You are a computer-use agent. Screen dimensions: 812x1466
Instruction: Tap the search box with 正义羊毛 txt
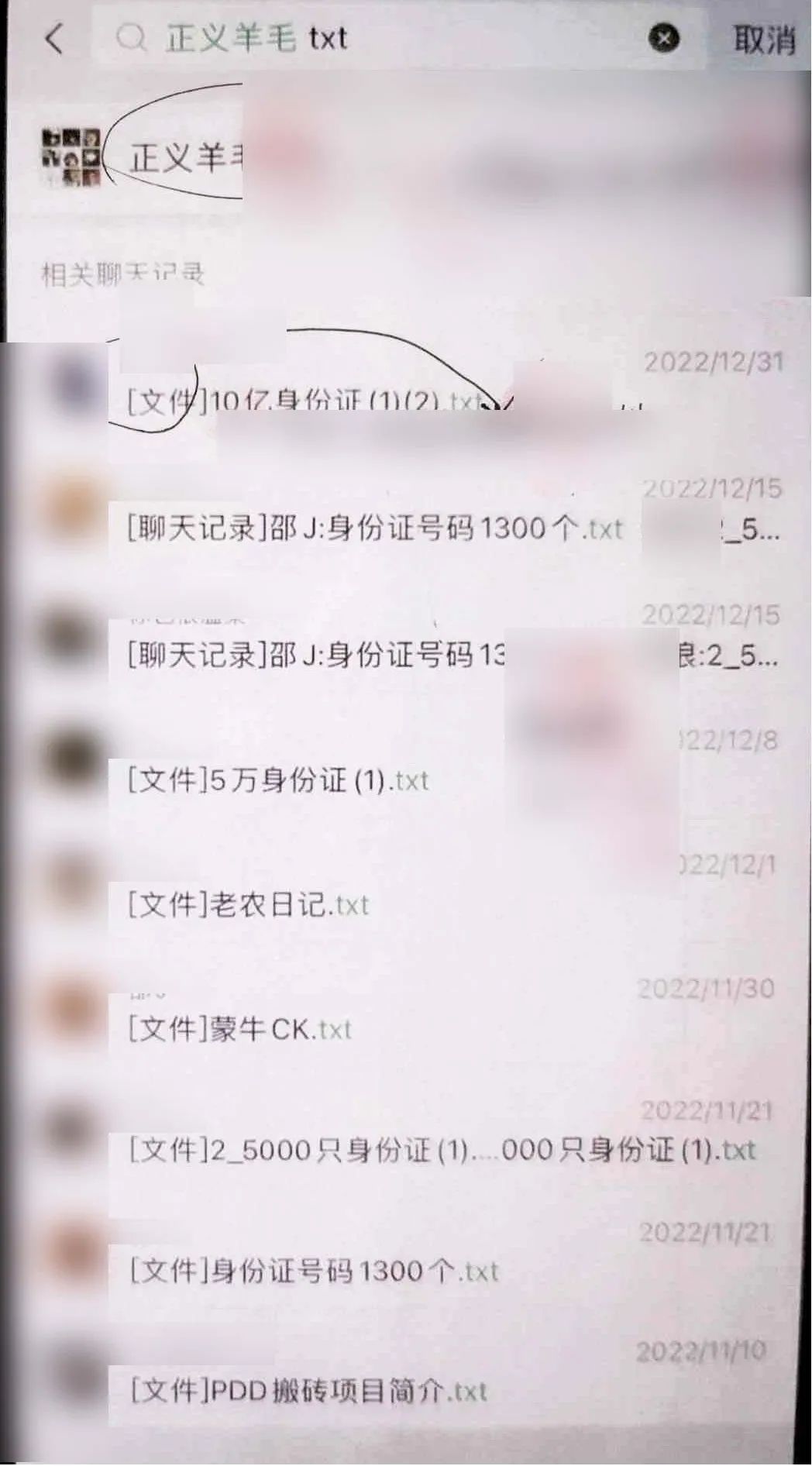point(372,38)
